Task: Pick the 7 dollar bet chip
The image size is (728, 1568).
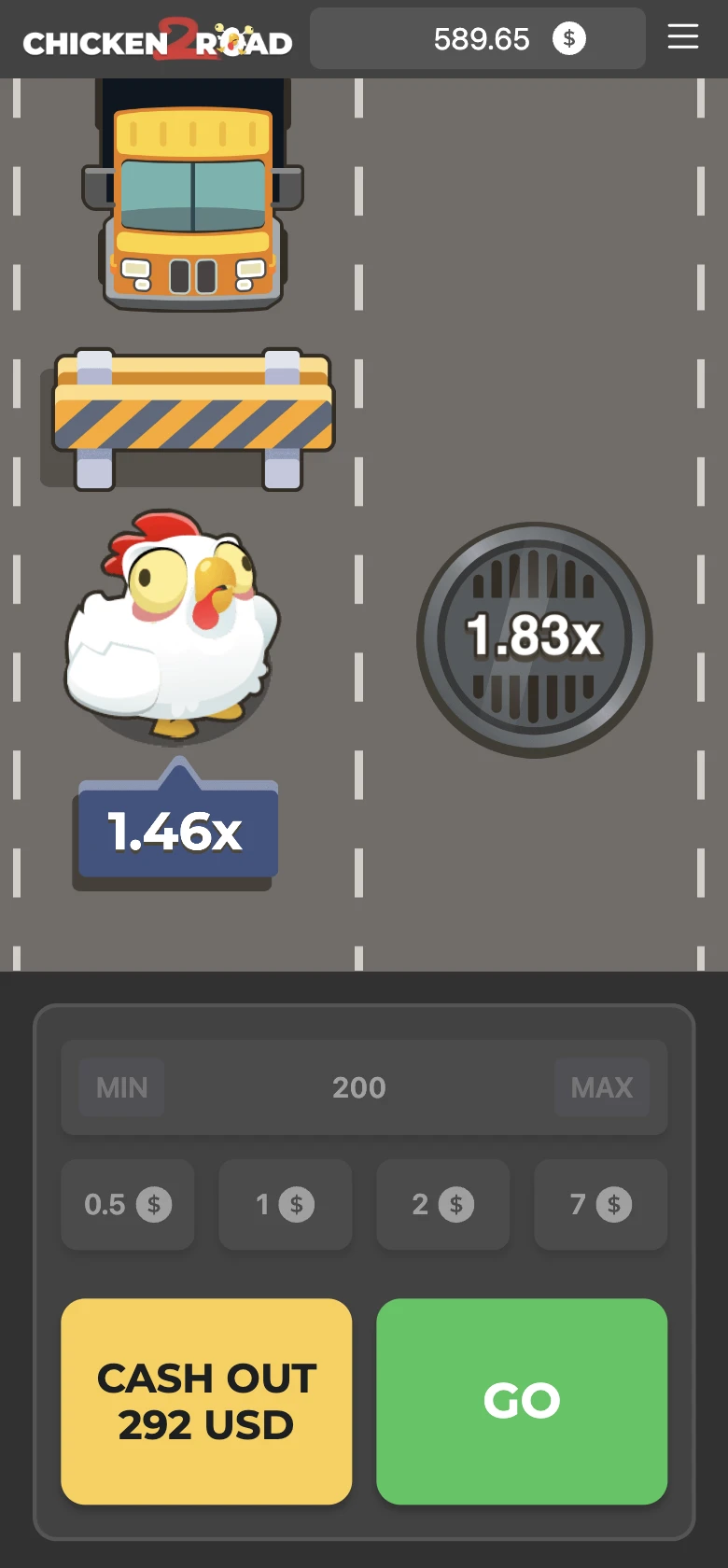Action: [x=601, y=1205]
